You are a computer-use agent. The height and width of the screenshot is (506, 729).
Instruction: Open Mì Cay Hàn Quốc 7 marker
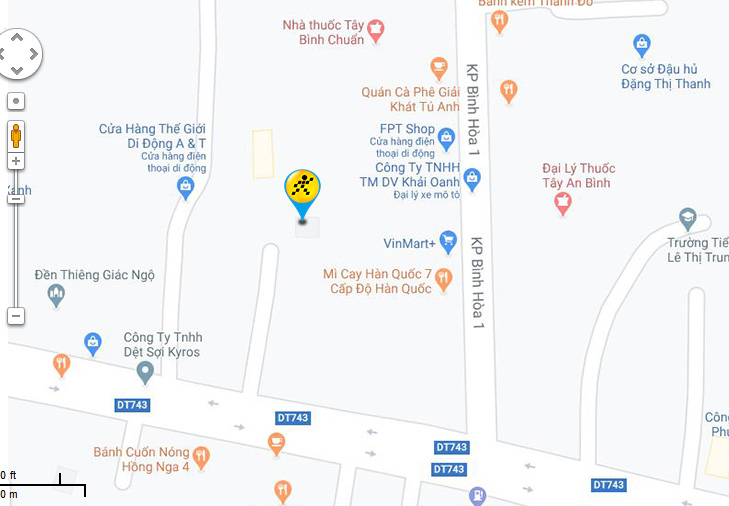click(444, 277)
